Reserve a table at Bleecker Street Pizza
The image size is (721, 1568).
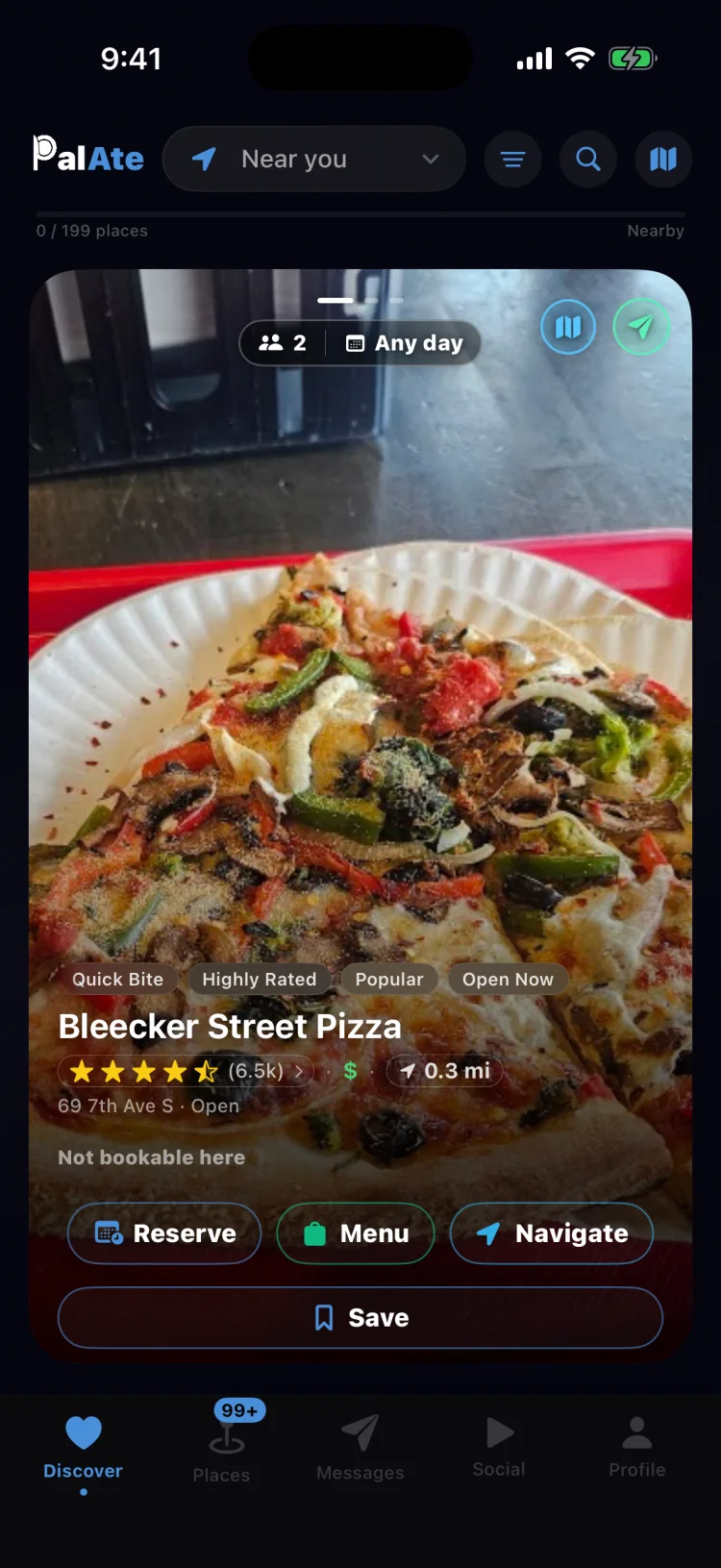click(164, 1233)
